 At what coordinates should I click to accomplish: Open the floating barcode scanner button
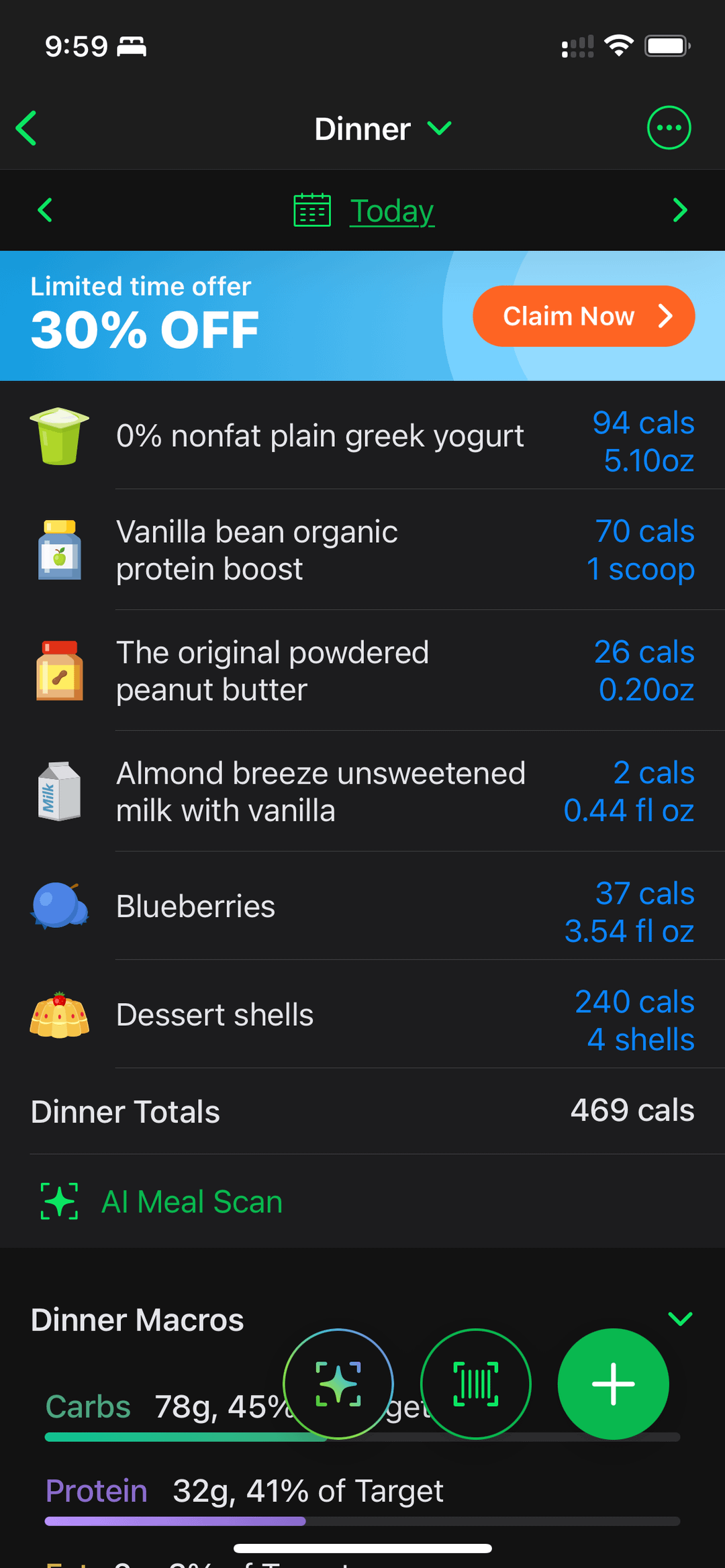[x=476, y=1384]
